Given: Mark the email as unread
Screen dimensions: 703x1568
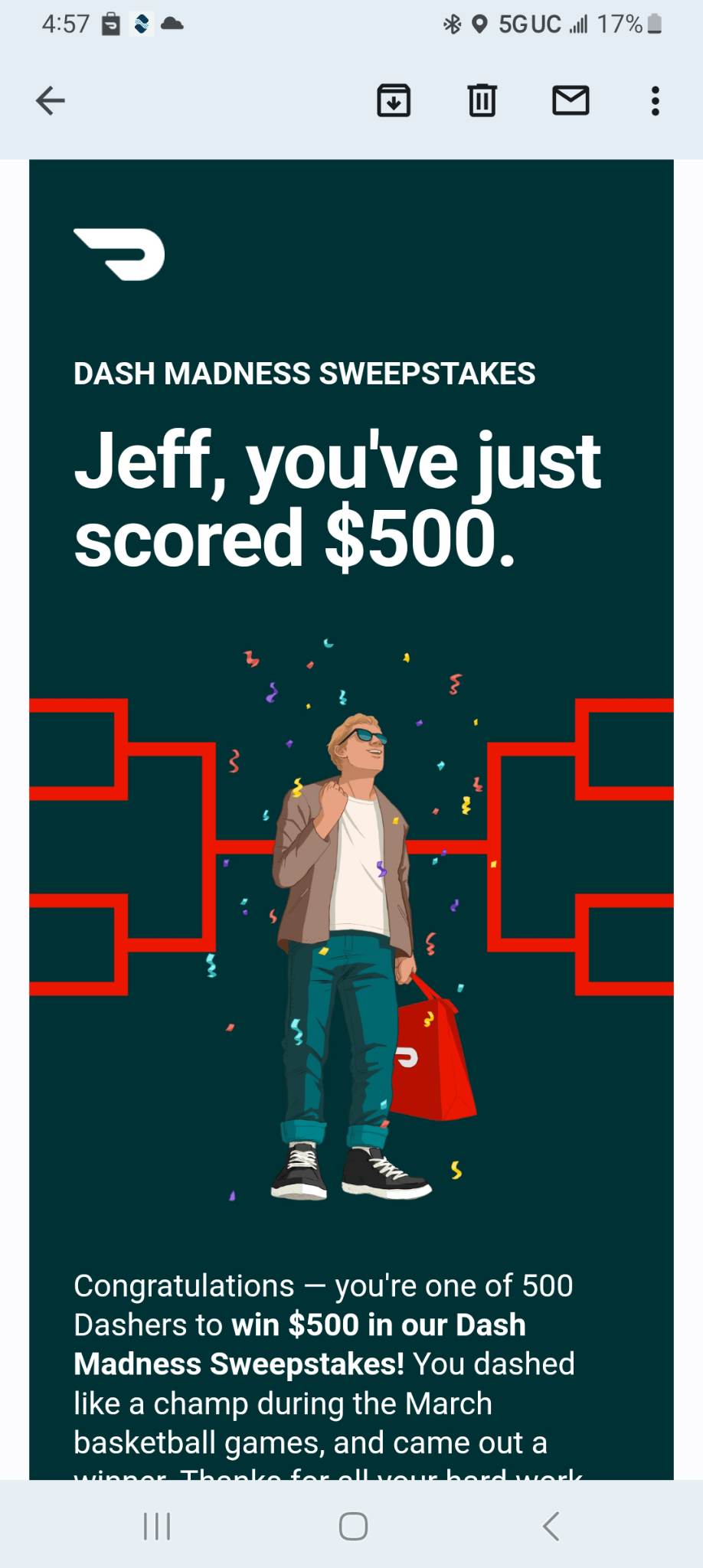Looking at the screenshot, I should [x=571, y=100].
